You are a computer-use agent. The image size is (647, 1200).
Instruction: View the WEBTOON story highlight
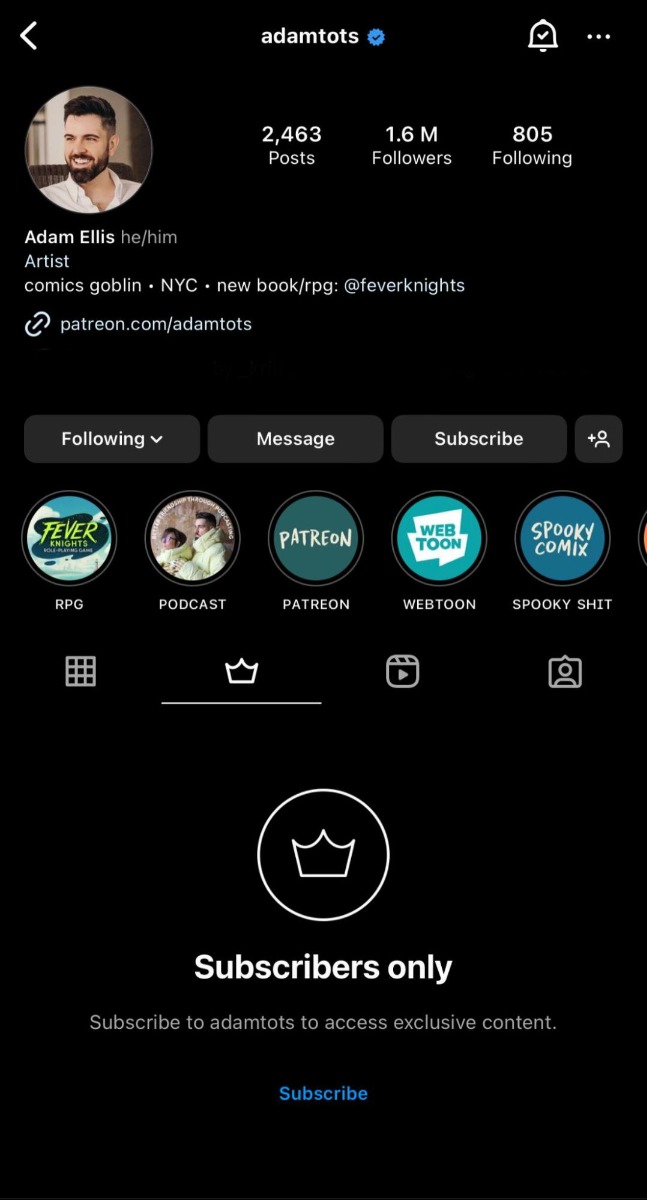tap(439, 538)
